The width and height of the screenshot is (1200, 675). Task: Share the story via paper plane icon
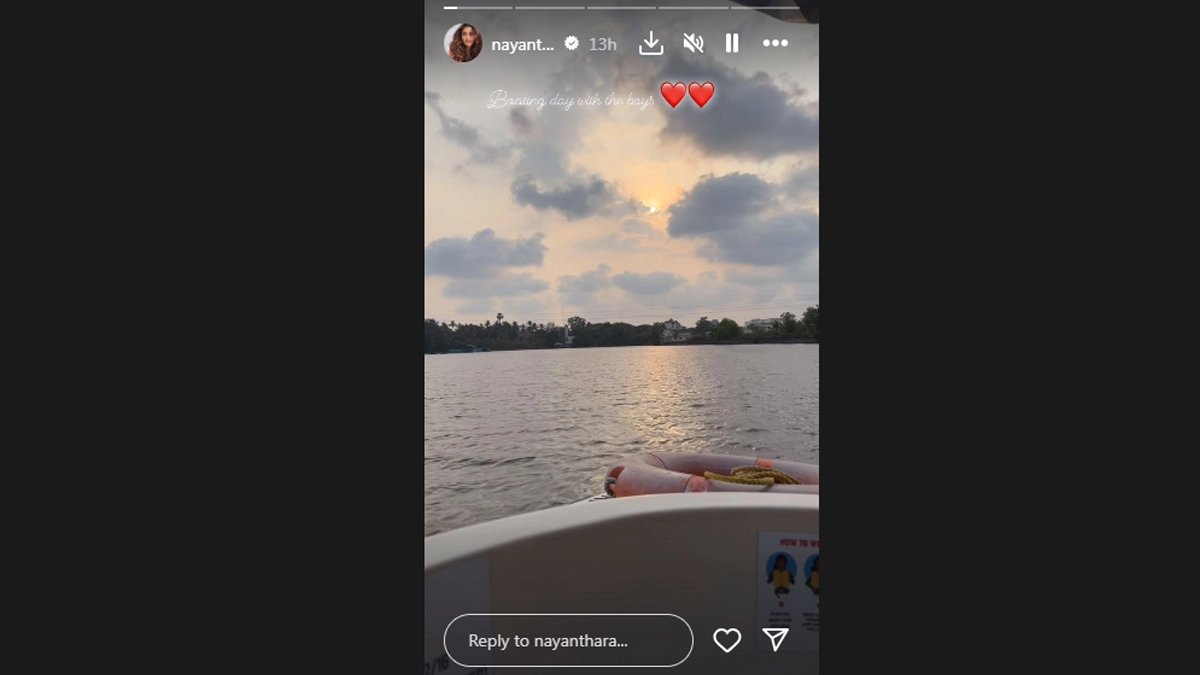tap(776, 640)
